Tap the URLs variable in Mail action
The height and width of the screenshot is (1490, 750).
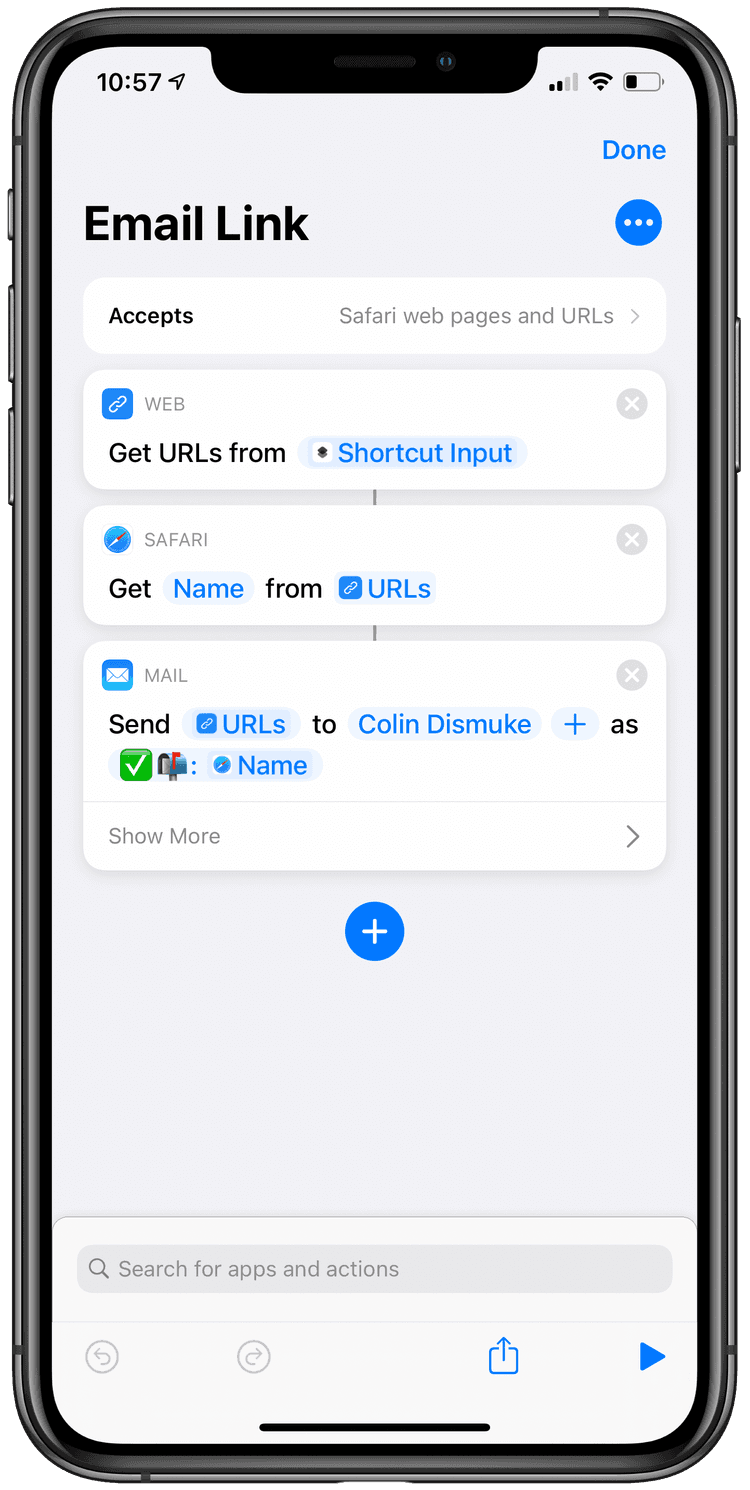[x=241, y=724]
